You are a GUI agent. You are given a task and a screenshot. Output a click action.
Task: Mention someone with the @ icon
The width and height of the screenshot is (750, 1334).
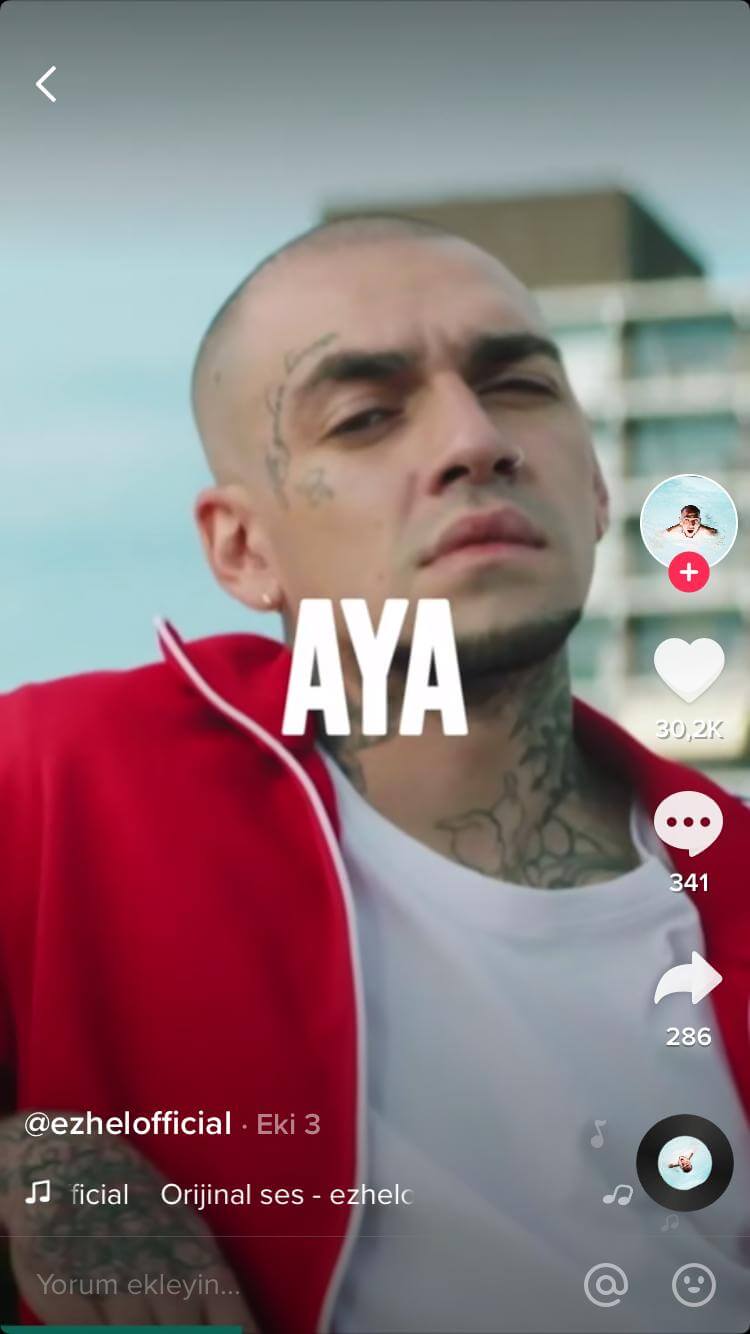click(x=606, y=1284)
